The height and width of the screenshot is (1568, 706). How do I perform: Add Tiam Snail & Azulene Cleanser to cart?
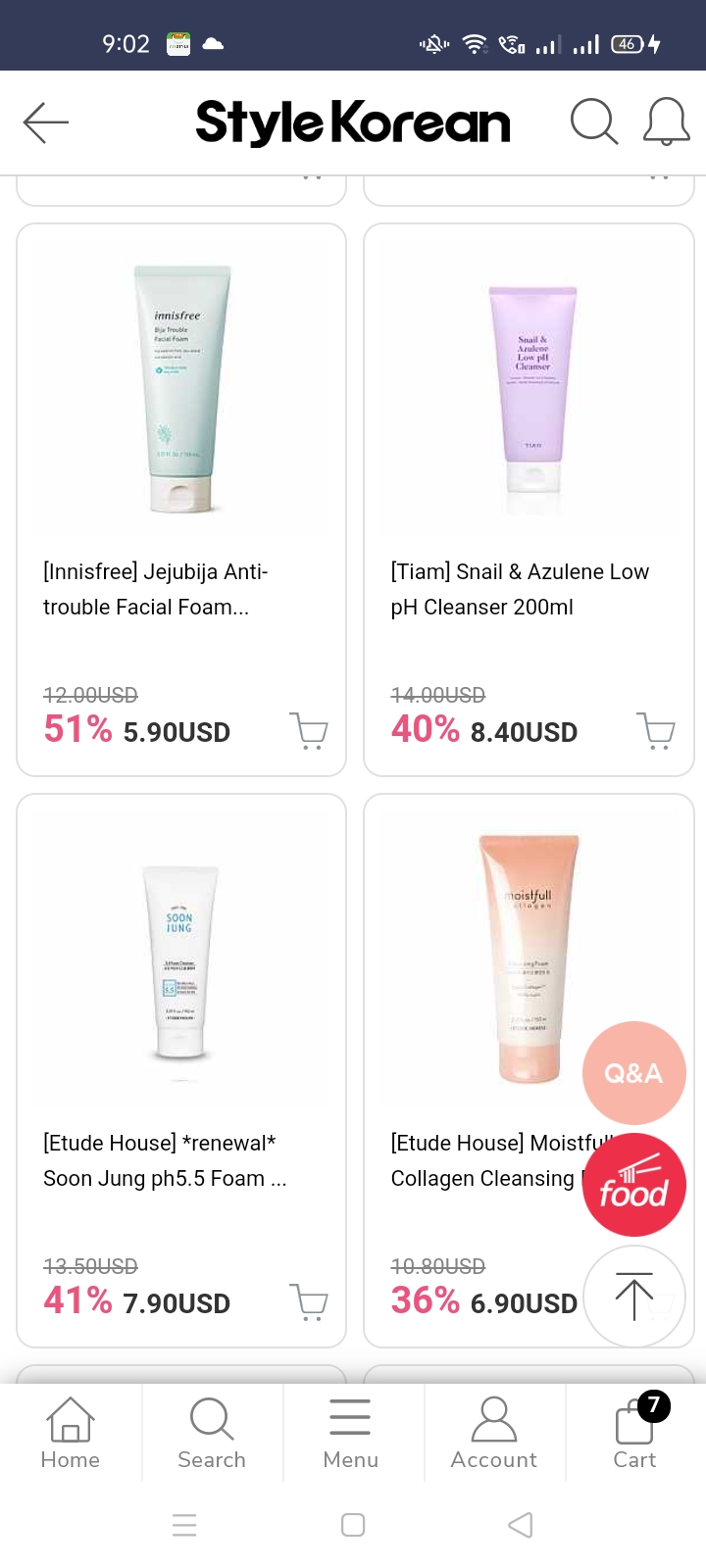[x=656, y=731]
